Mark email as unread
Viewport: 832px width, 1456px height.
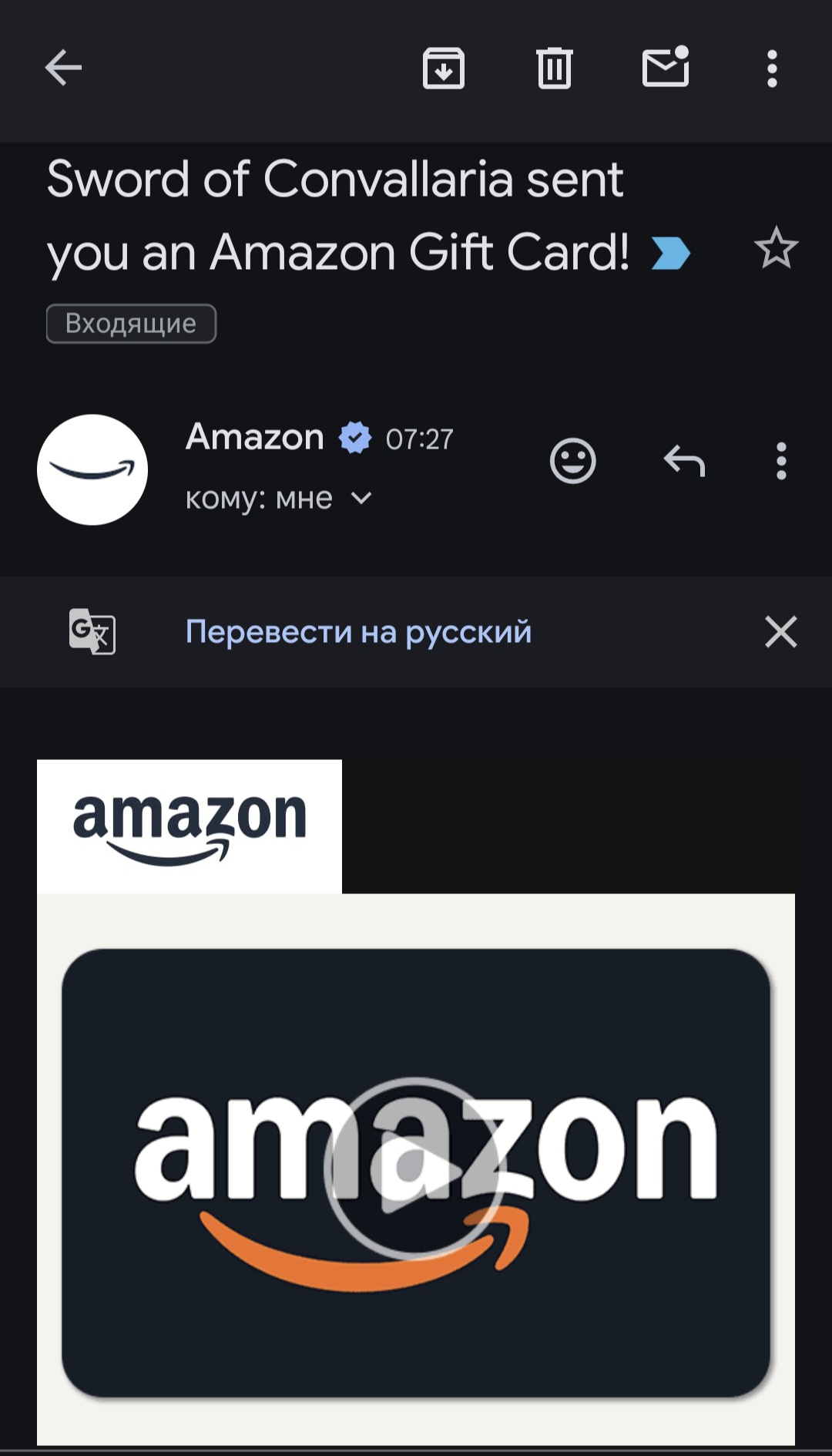pos(666,68)
